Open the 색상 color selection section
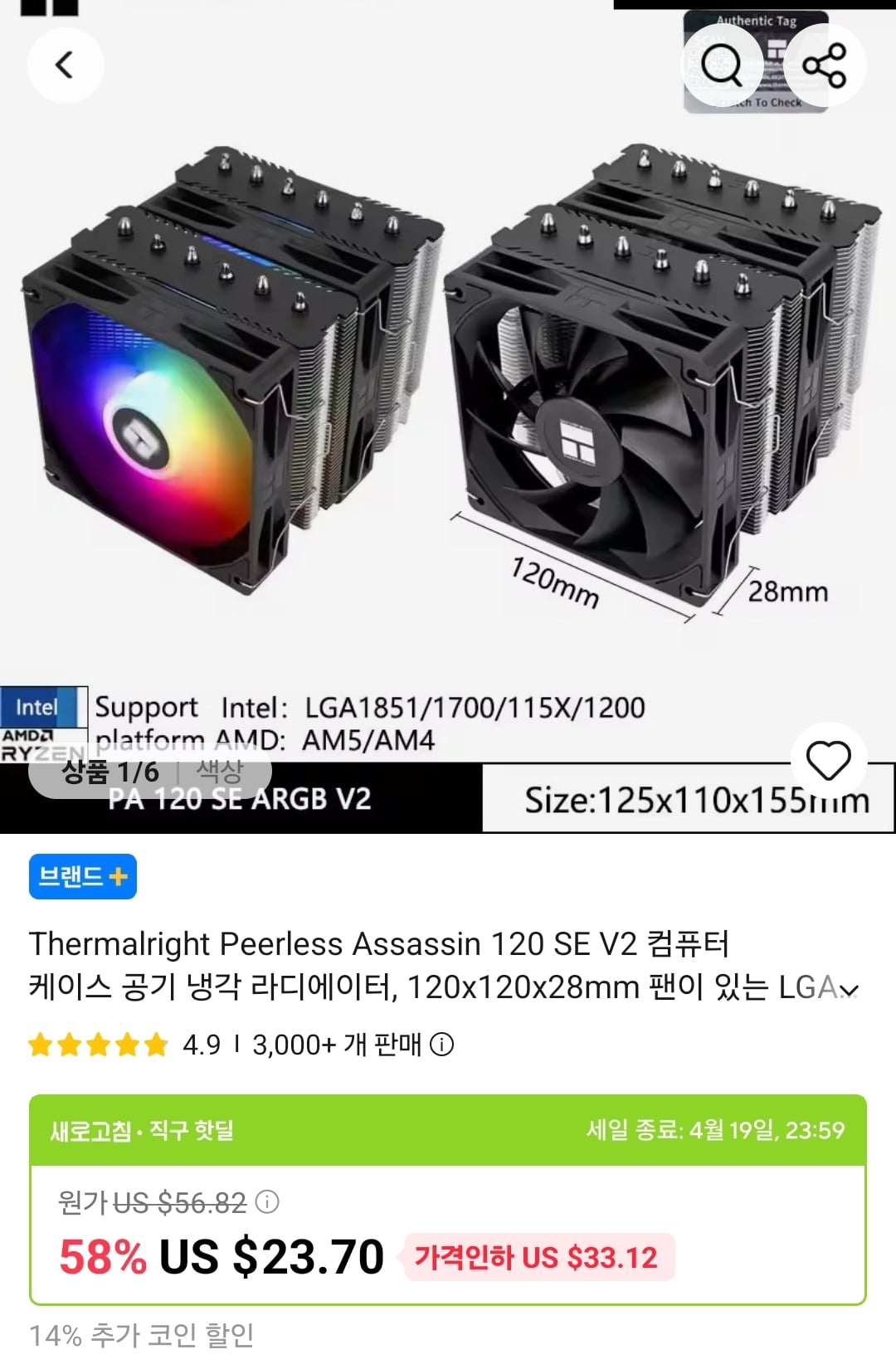896x1369 pixels. tap(221, 772)
